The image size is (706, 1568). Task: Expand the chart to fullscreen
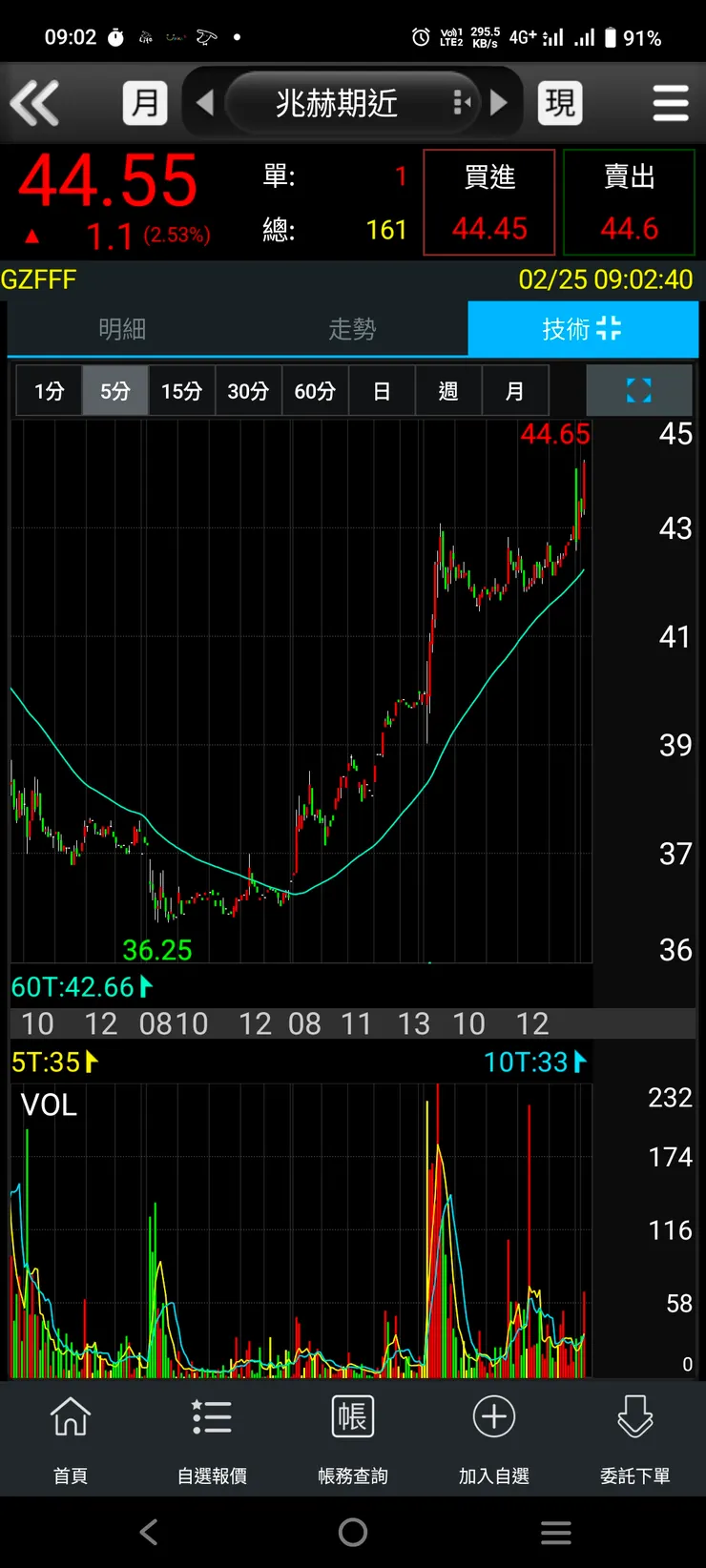(638, 390)
